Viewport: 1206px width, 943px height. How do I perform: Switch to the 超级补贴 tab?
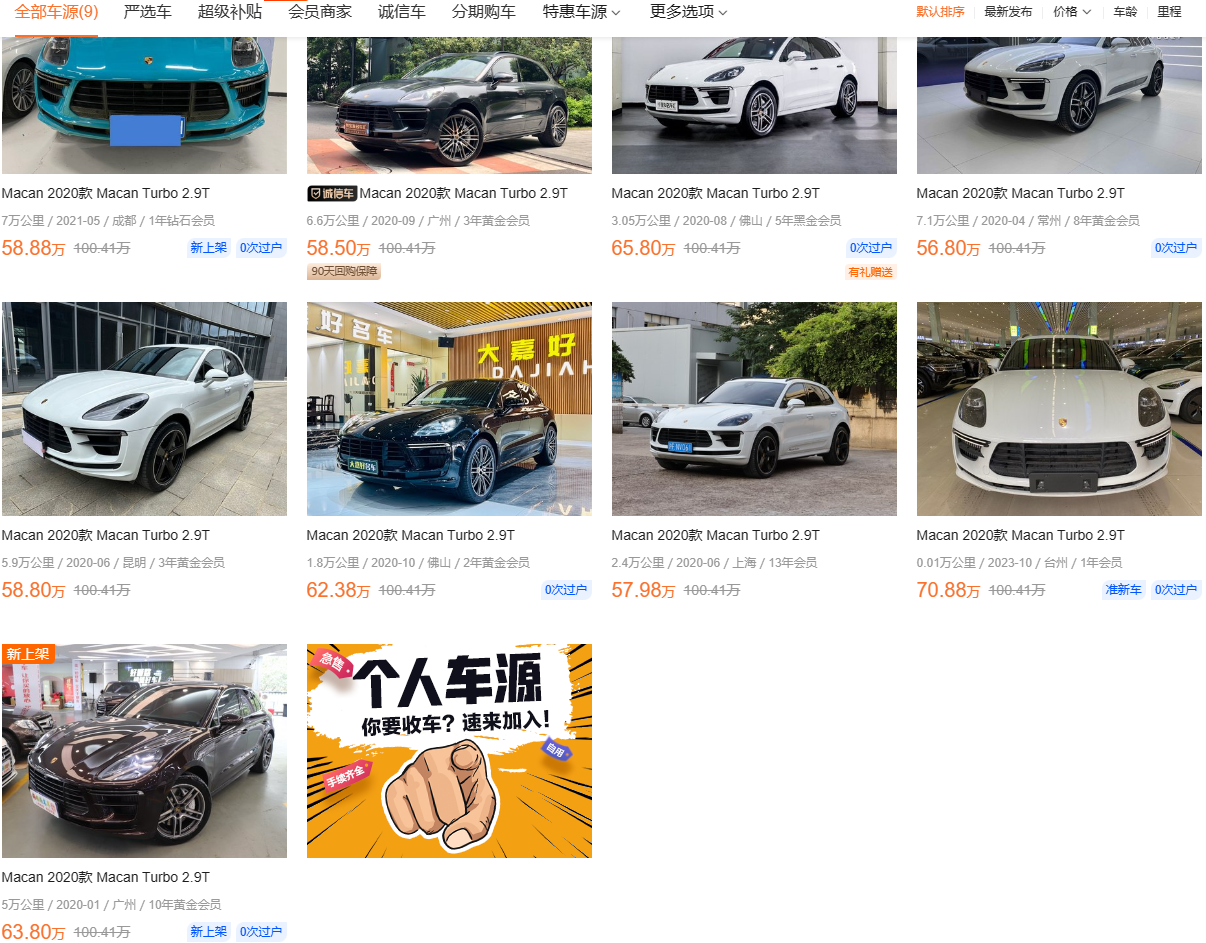(230, 12)
